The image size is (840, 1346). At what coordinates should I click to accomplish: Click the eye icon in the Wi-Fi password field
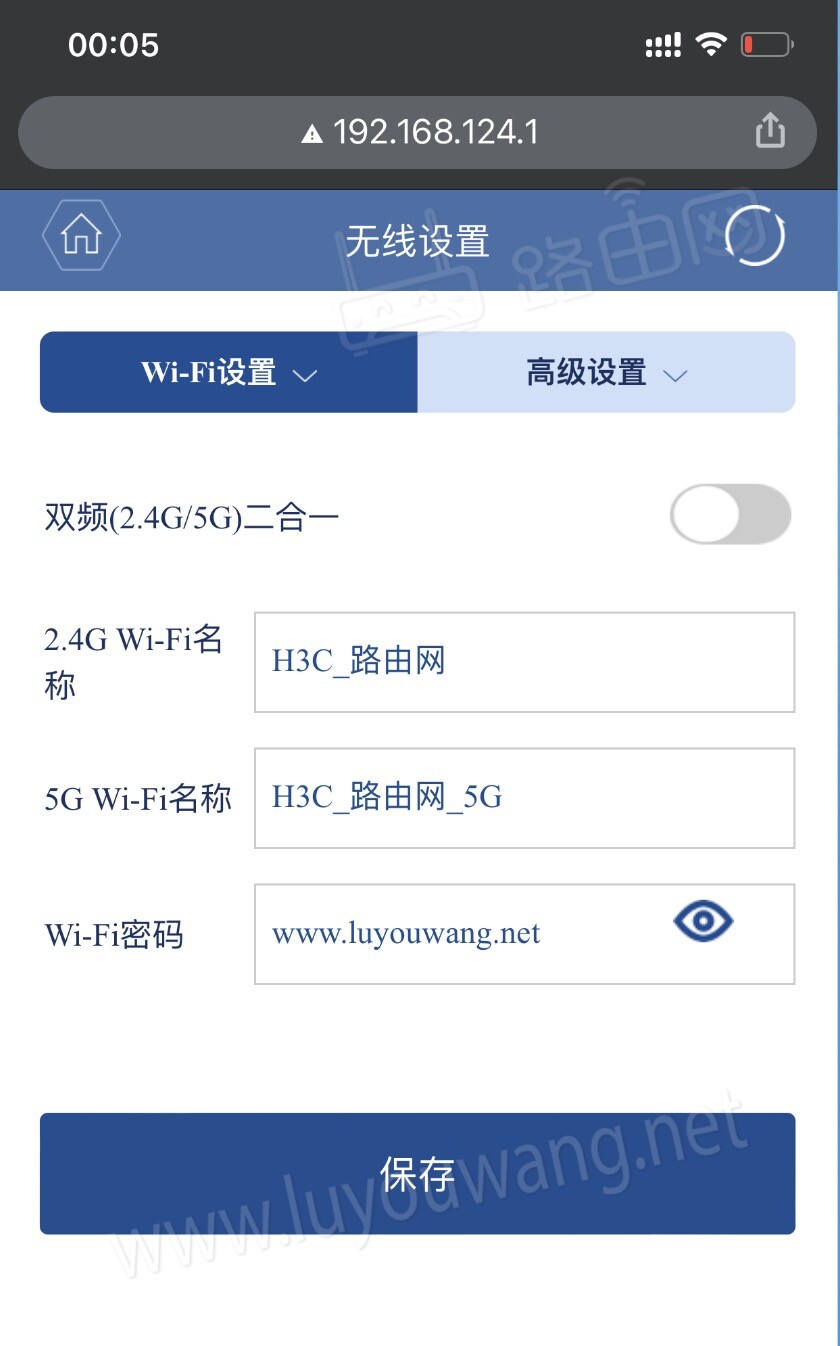[x=703, y=921]
